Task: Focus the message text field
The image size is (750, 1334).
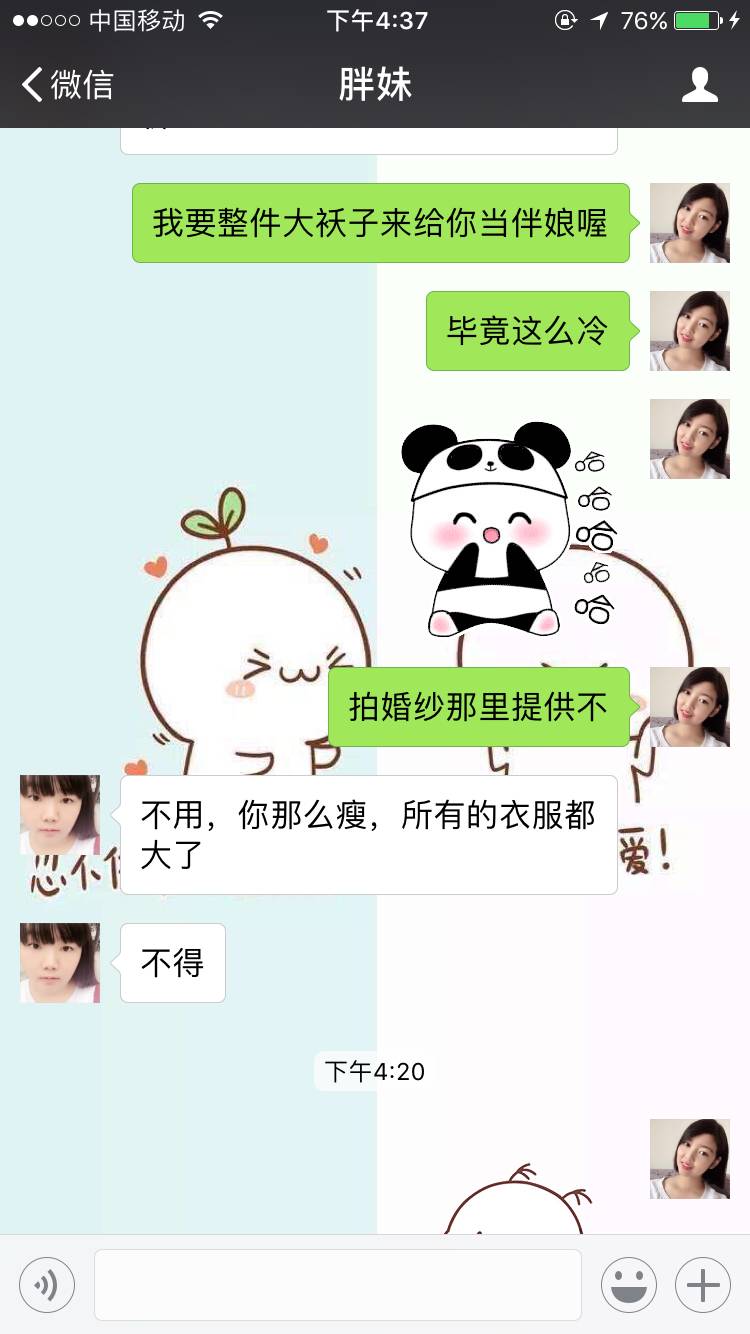Action: click(x=337, y=1285)
